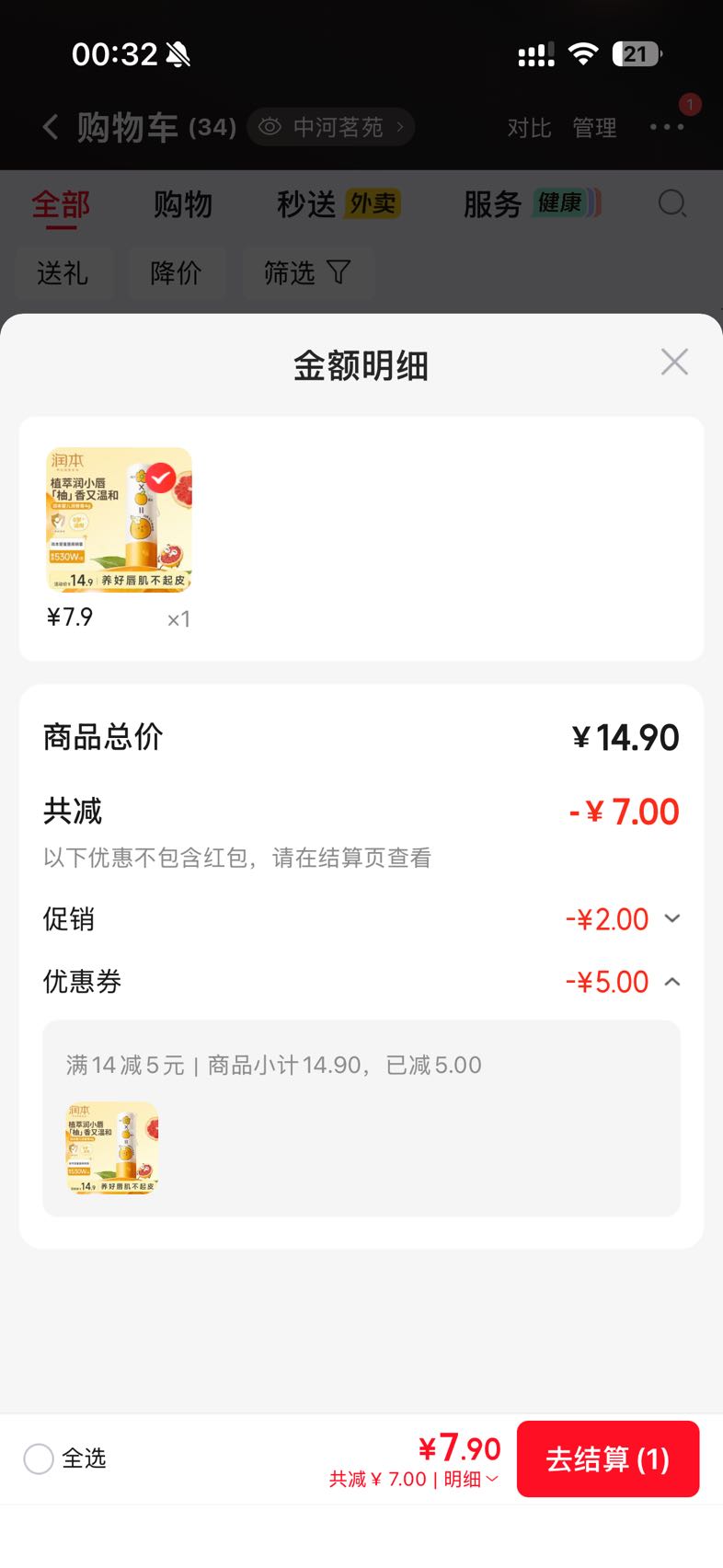Tick the 全选 select-all checkbox

point(39,1458)
